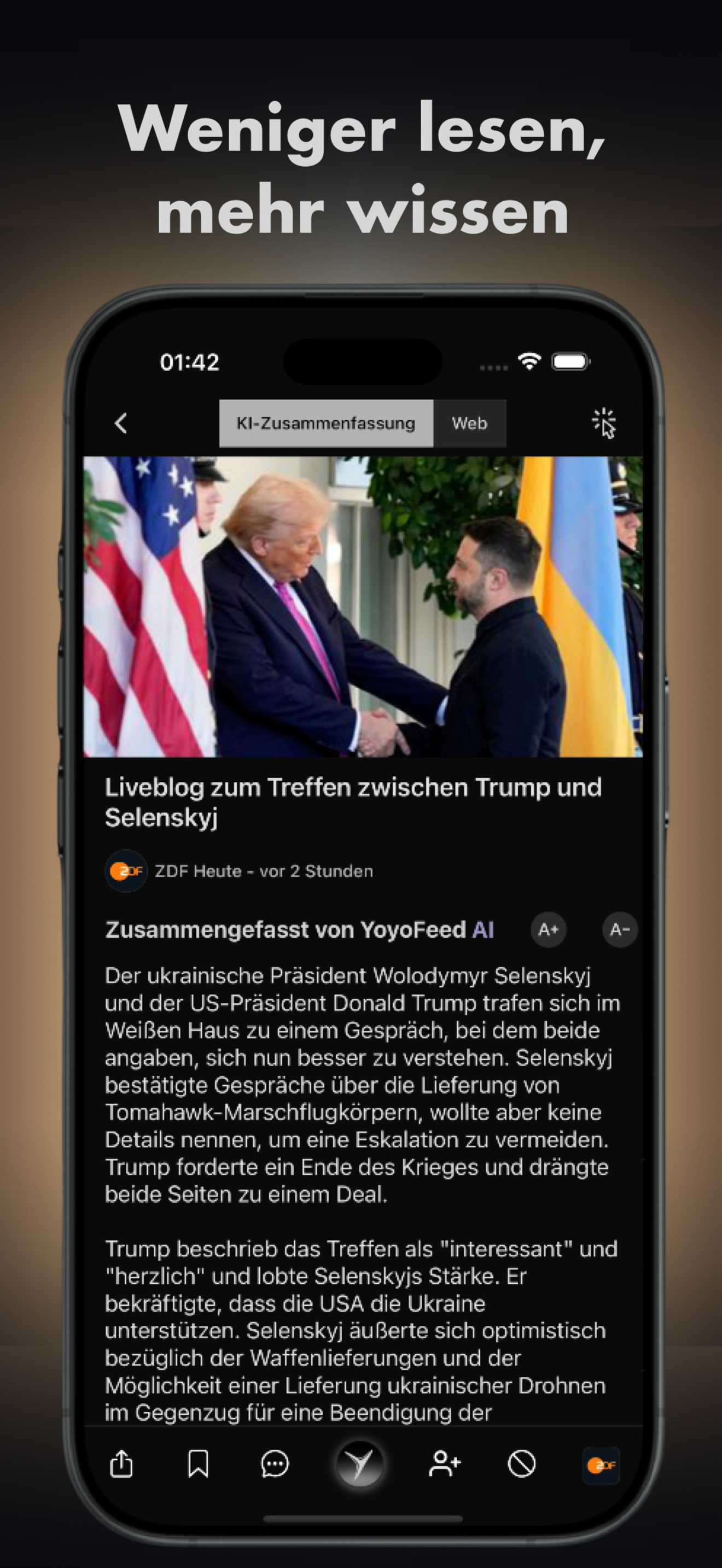Viewport: 722px width, 1568px height.
Task: Open the comments chat bubble
Action: coord(275,1466)
